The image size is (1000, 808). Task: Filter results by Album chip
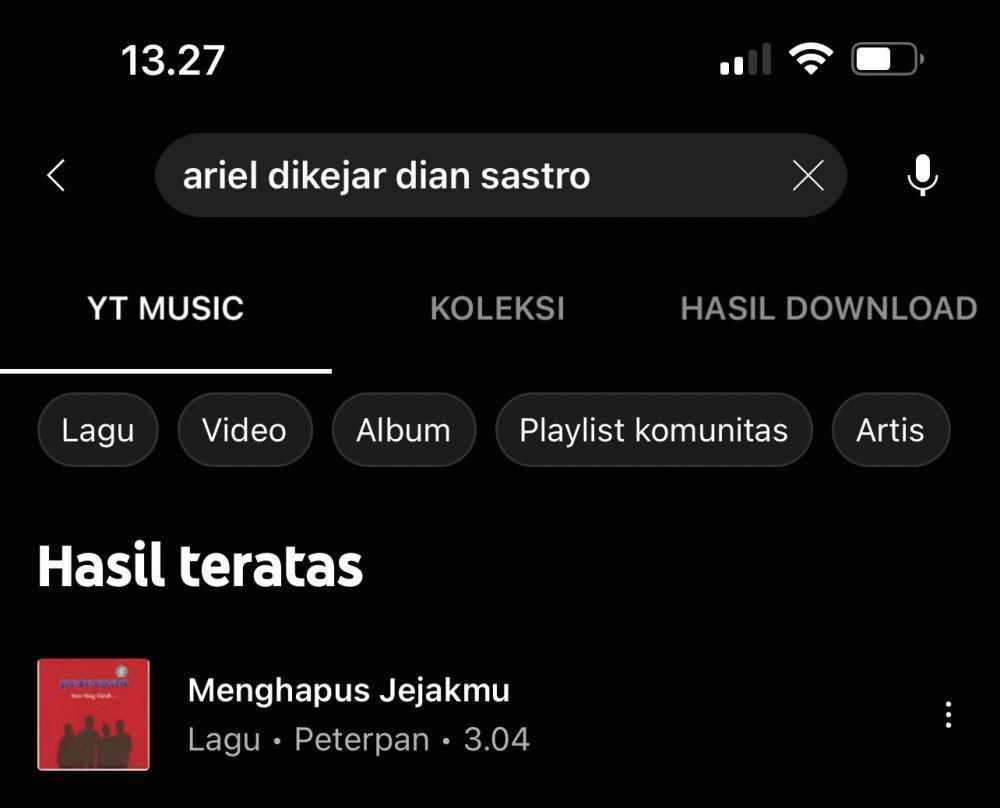coord(403,430)
